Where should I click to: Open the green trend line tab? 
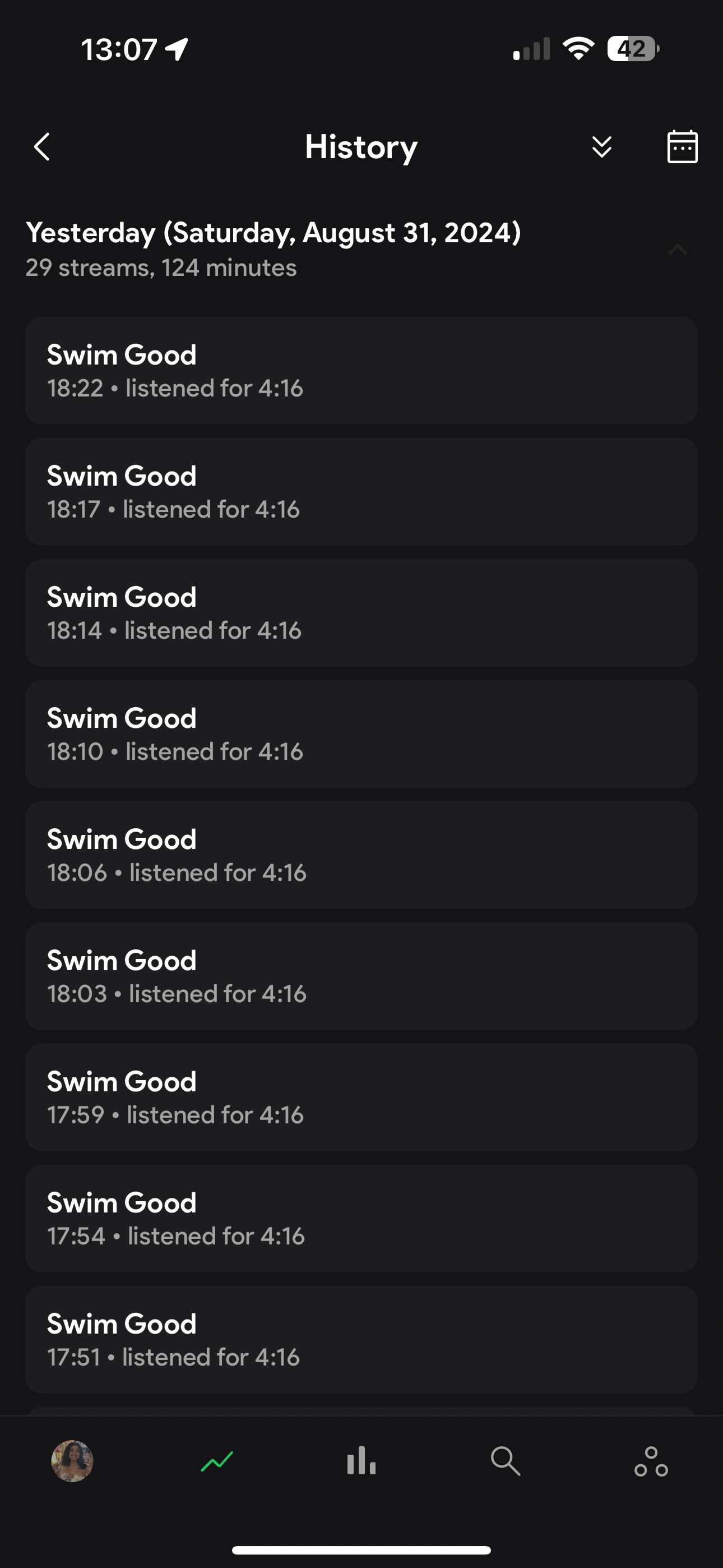click(217, 1461)
